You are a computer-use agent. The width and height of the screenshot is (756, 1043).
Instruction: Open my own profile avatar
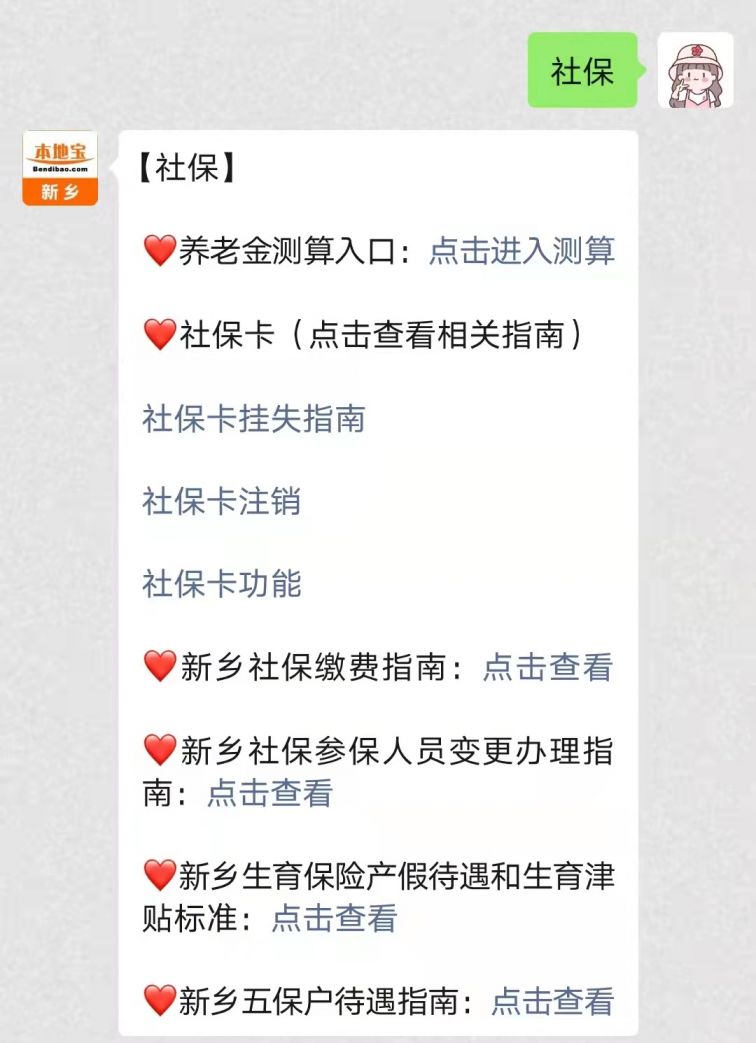695,71
